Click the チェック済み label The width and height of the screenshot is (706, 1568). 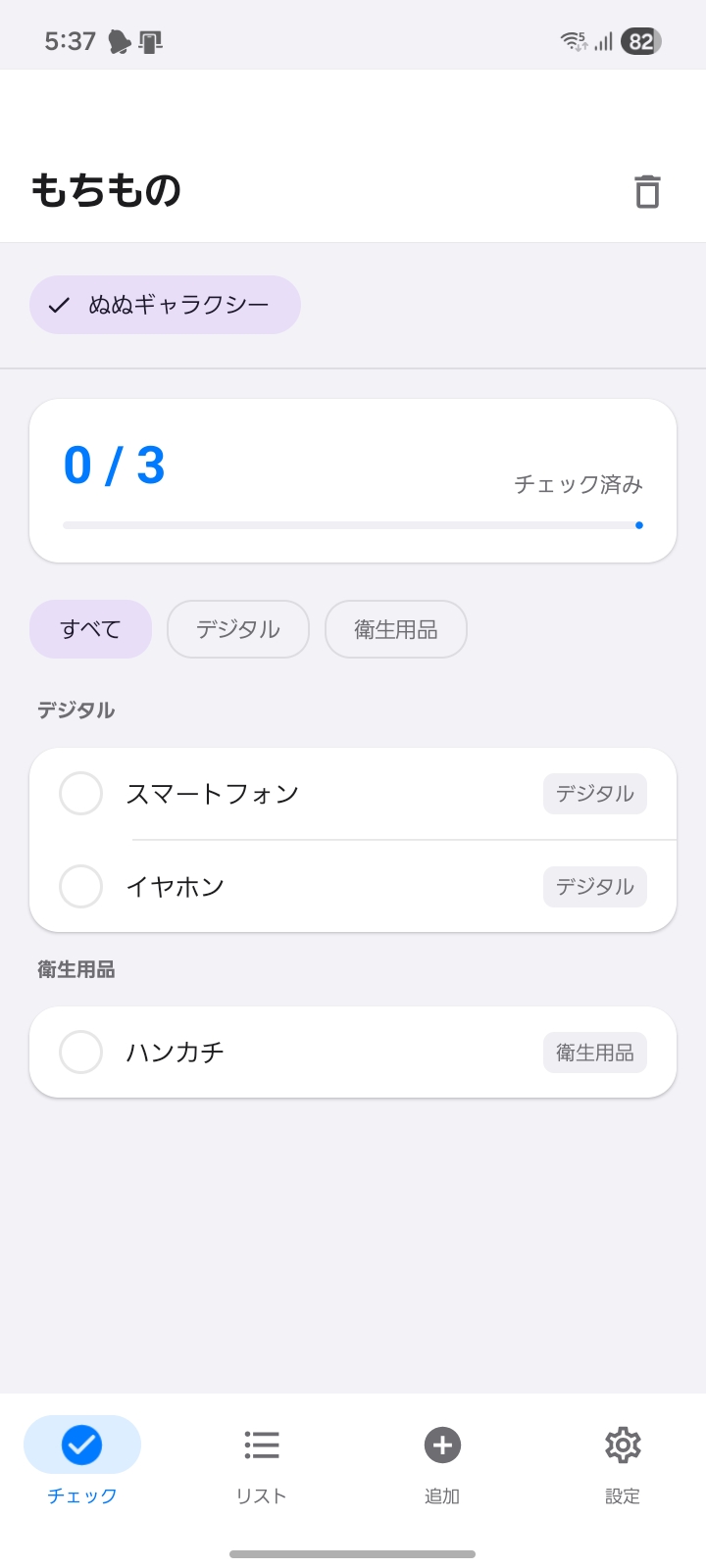580,483
